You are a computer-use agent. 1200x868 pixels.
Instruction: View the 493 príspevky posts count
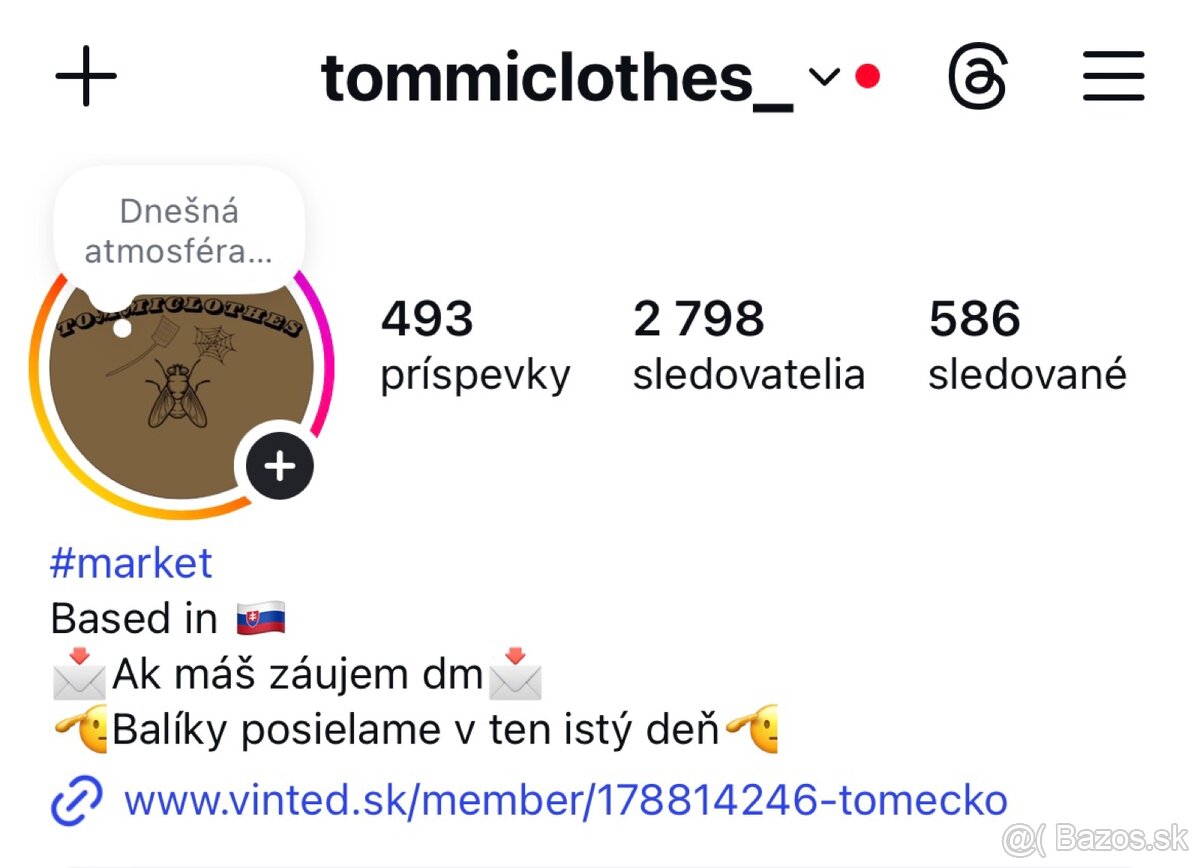pos(475,346)
